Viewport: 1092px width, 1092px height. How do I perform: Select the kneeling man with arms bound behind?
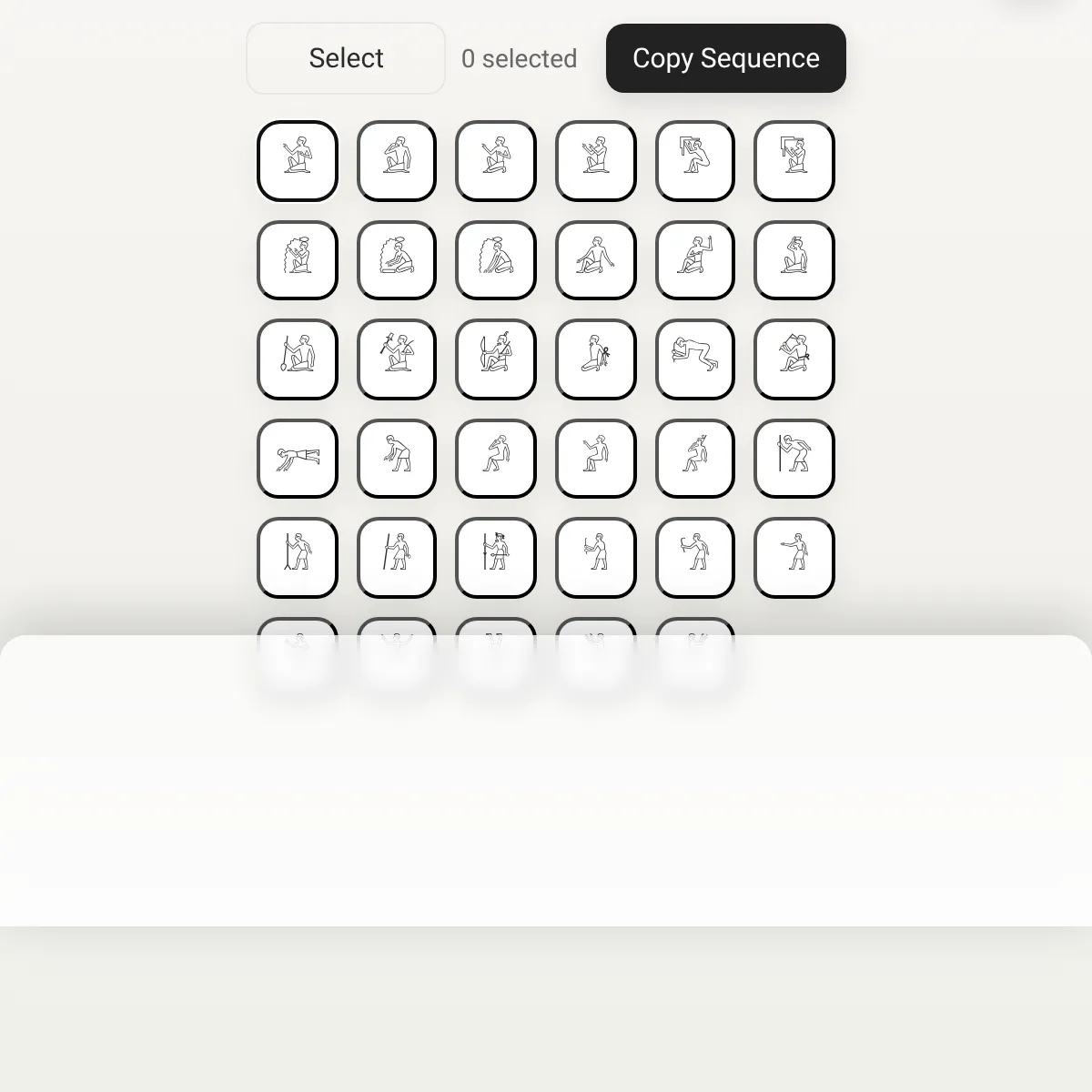pos(596,359)
